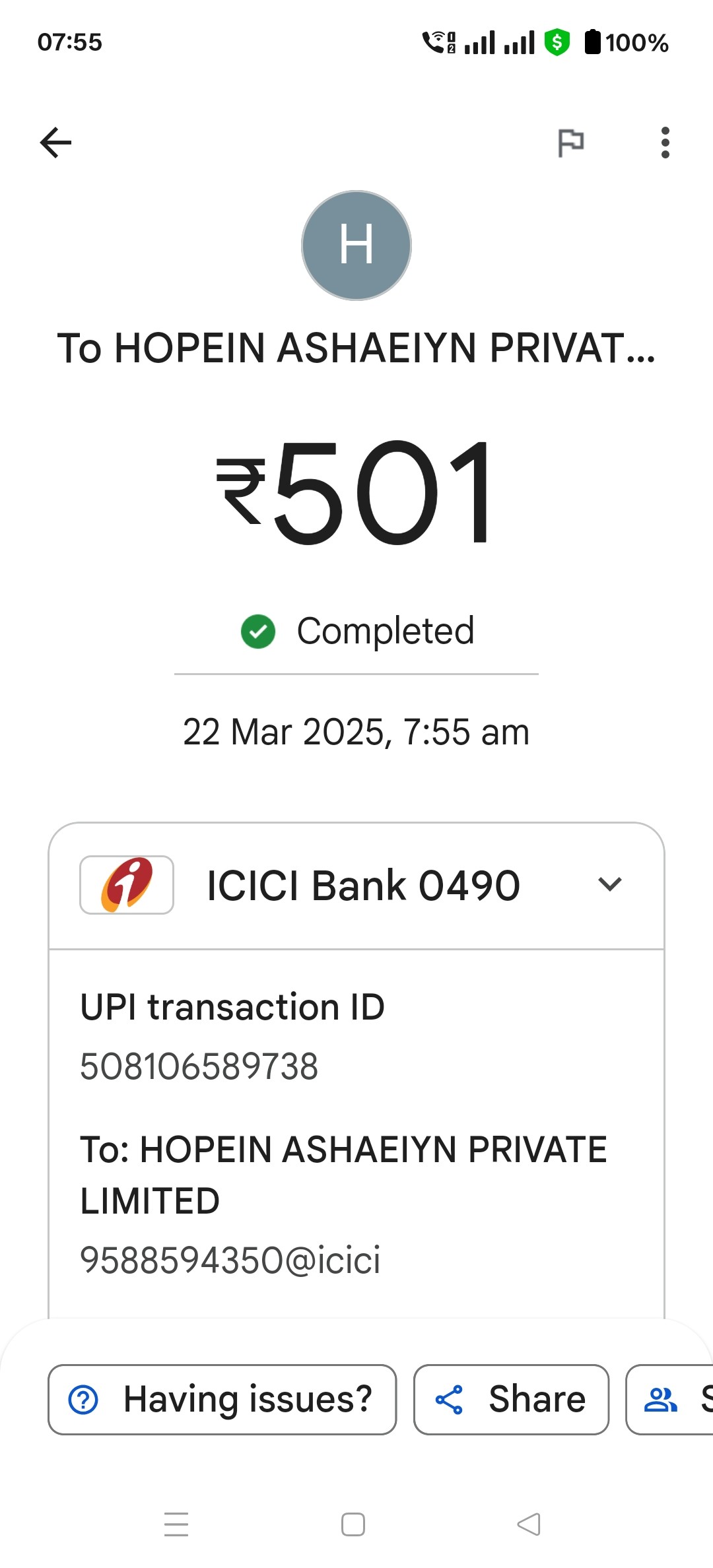Open the H recipient avatar

356,245
